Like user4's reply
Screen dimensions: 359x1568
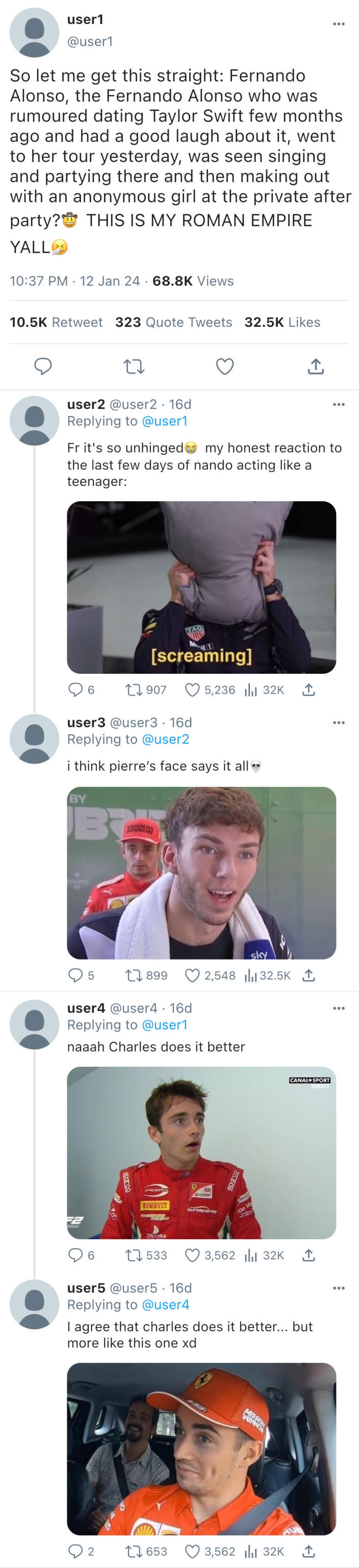click(192, 1255)
